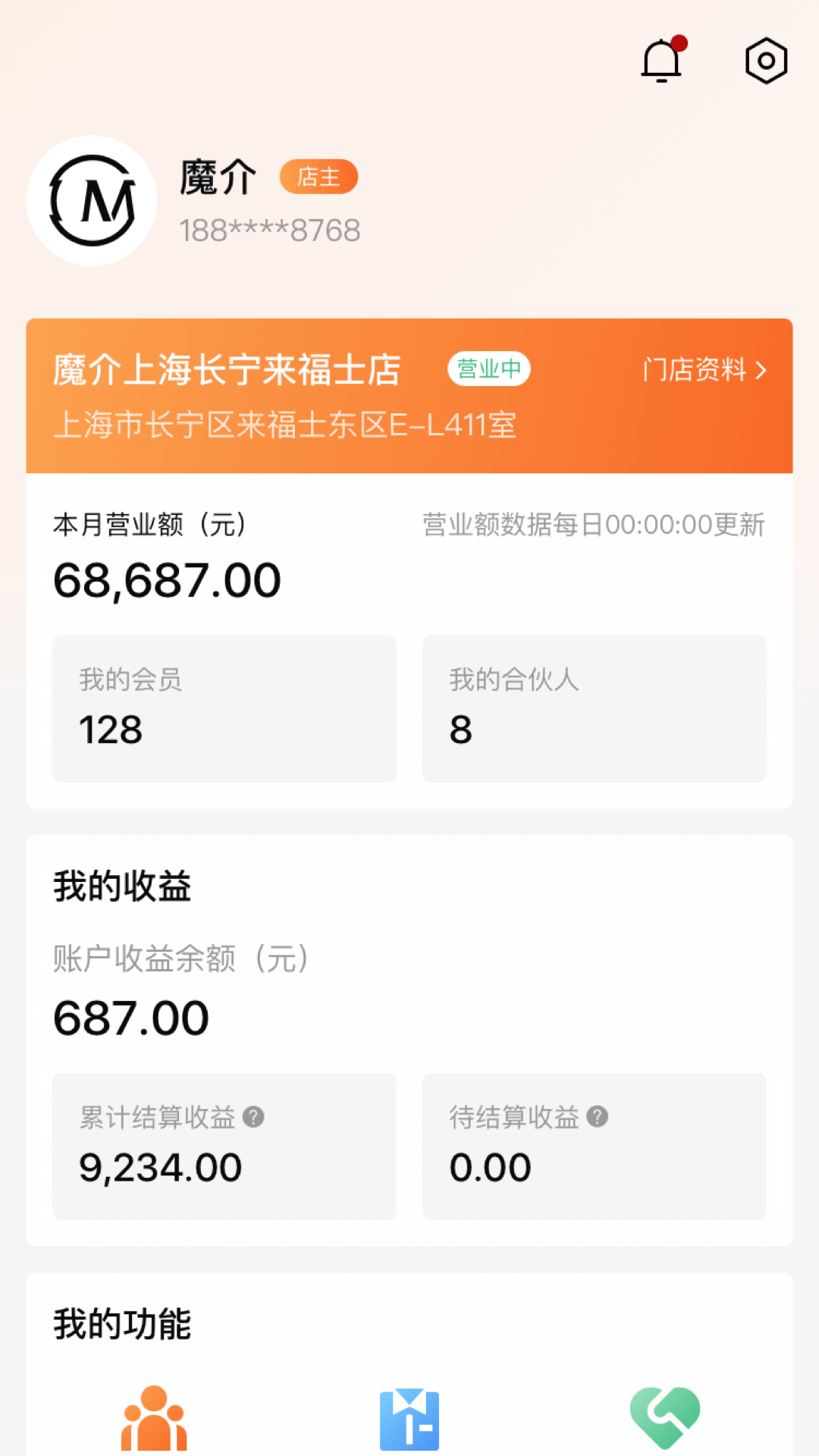Image resolution: width=819 pixels, height=1456 pixels.
Task: Show help for 累计结算收益
Action: pos(253,1117)
